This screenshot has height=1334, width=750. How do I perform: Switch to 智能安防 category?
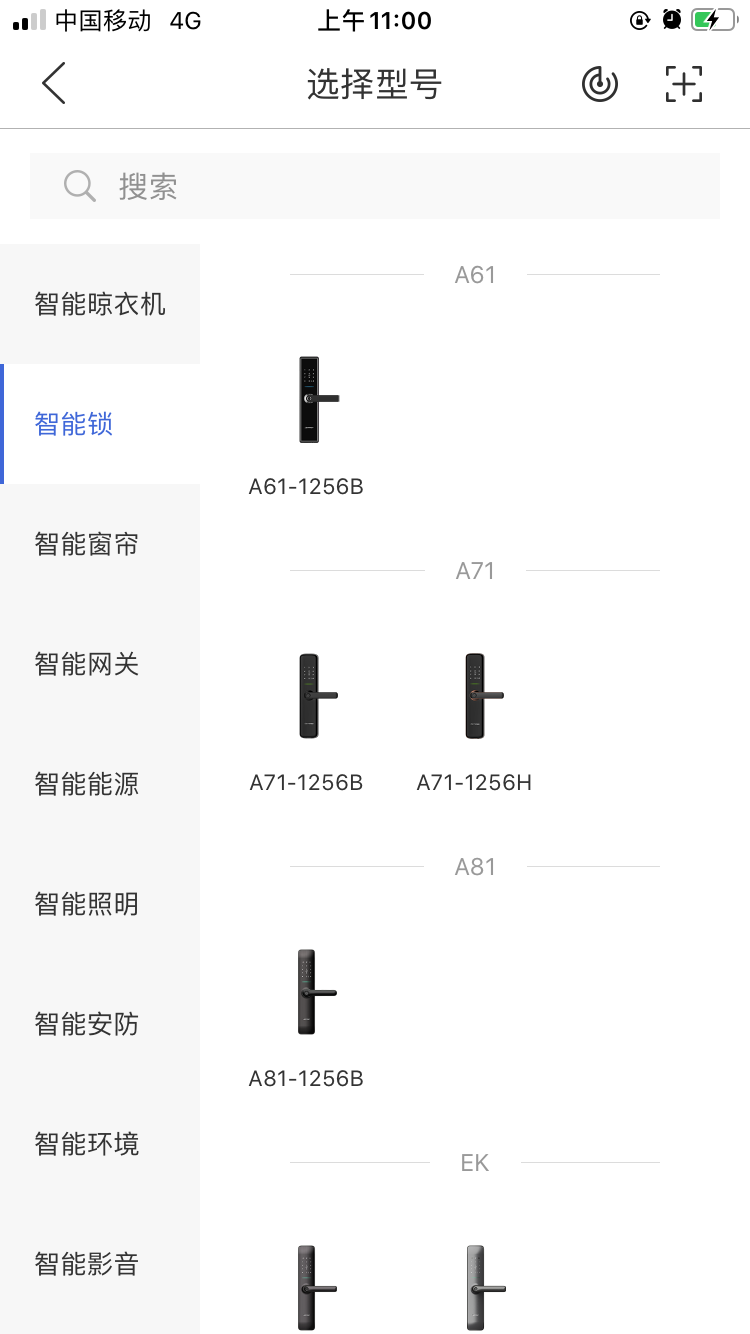tap(100, 1024)
